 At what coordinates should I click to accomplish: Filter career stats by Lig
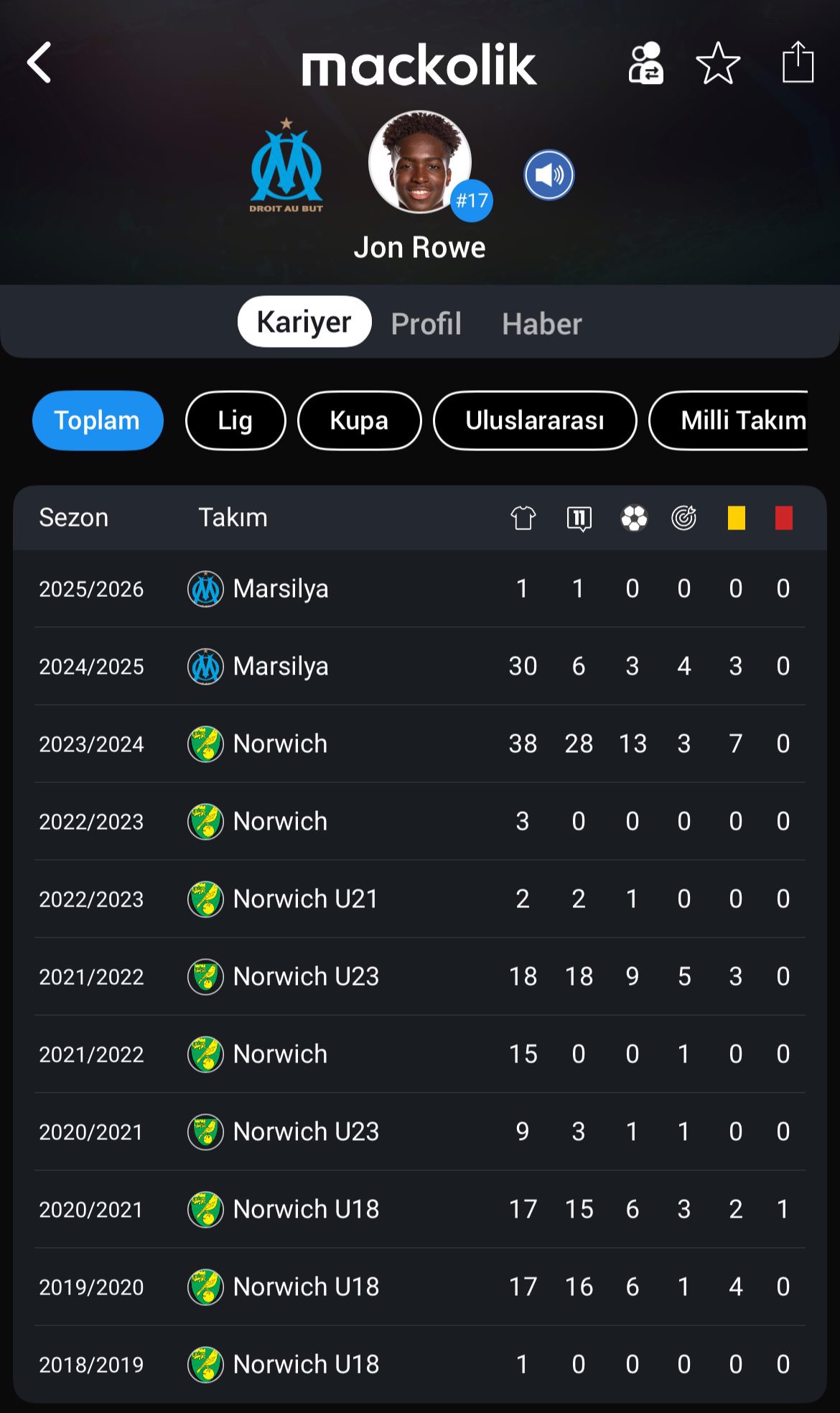(235, 420)
